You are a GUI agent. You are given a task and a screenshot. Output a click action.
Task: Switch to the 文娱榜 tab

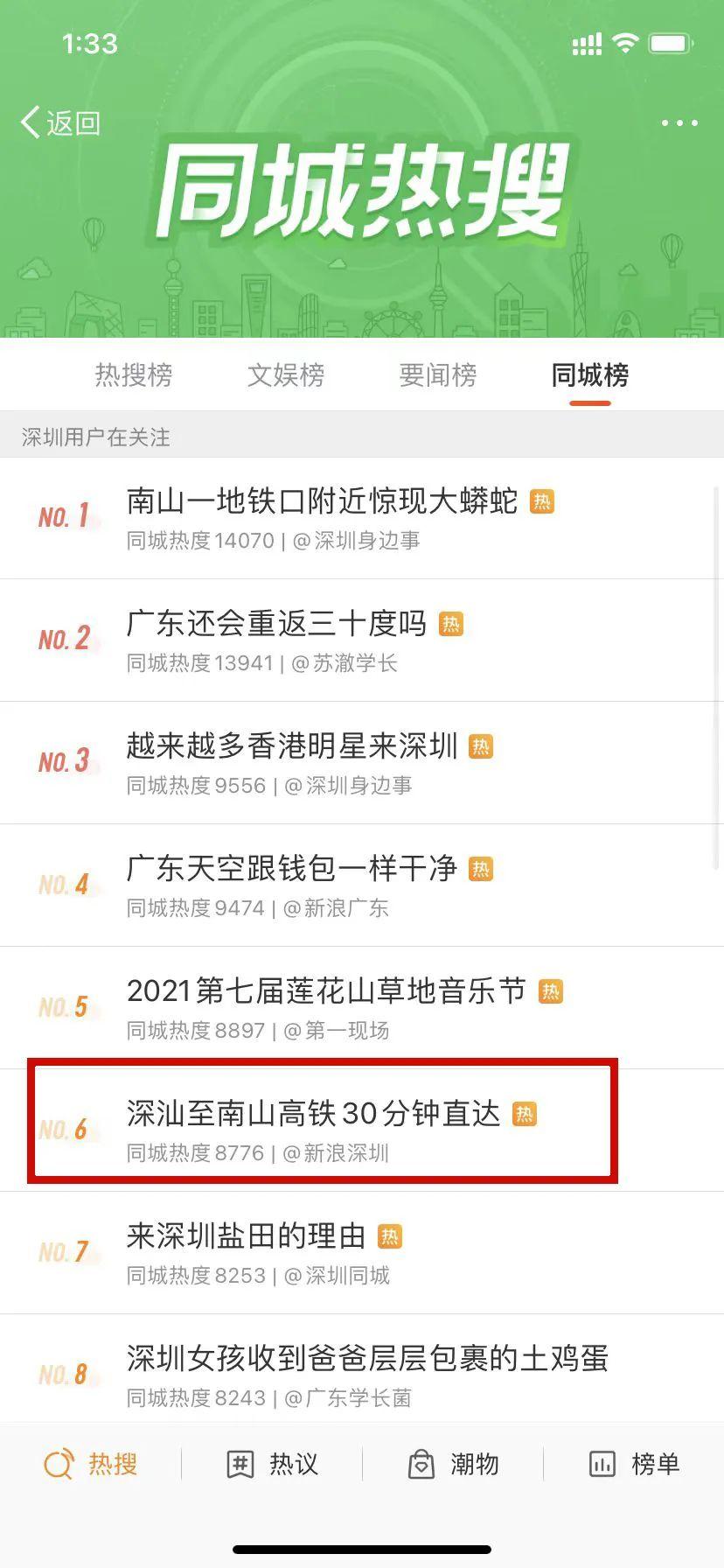(286, 375)
